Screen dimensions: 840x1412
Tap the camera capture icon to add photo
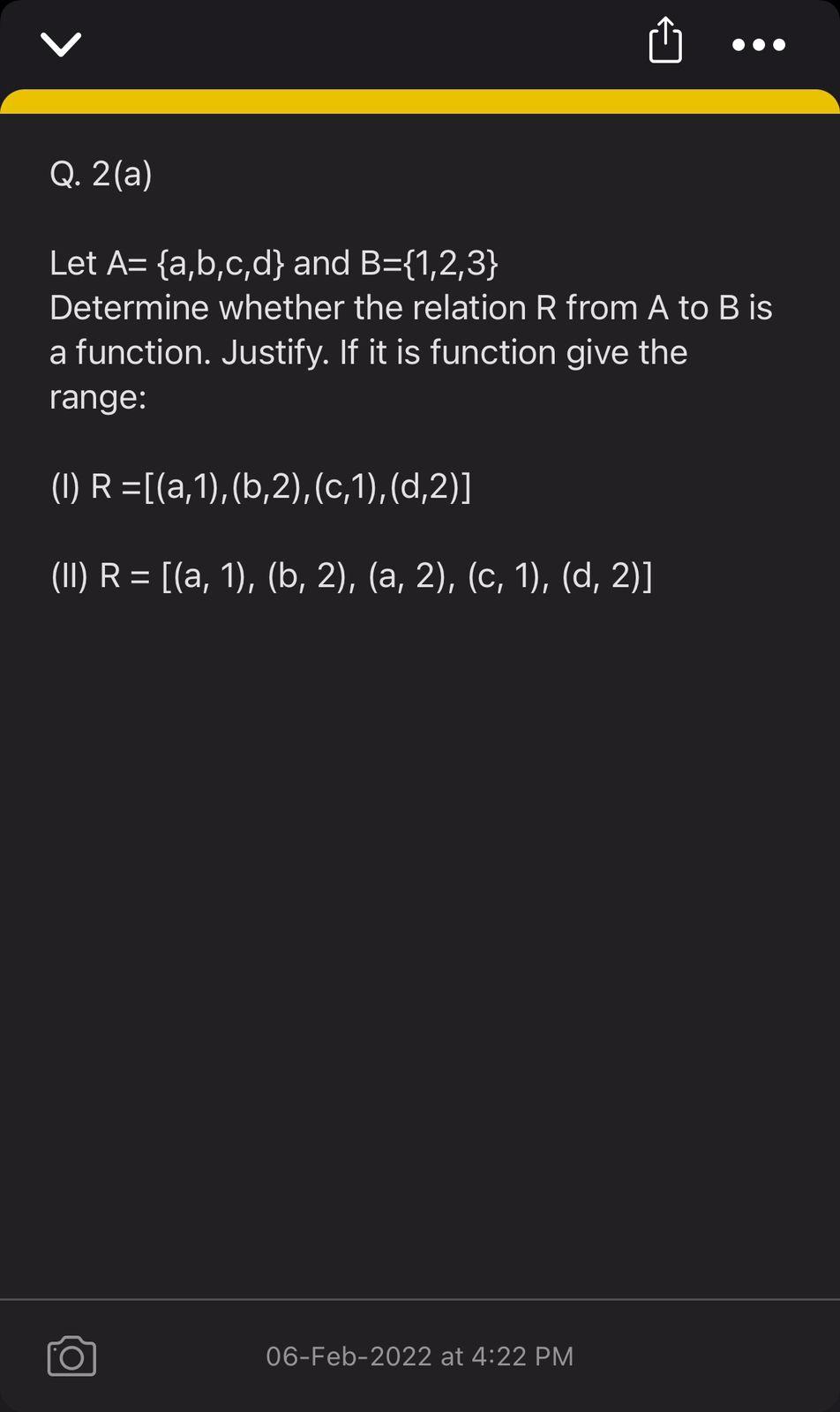(x=71, y=1356)
